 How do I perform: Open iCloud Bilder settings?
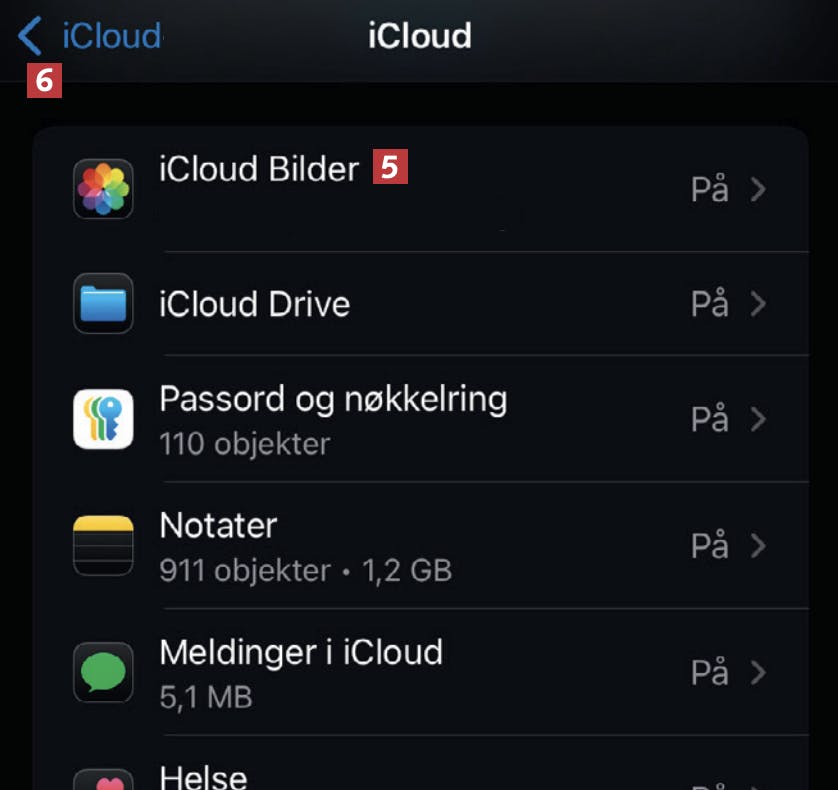point(420,189)
